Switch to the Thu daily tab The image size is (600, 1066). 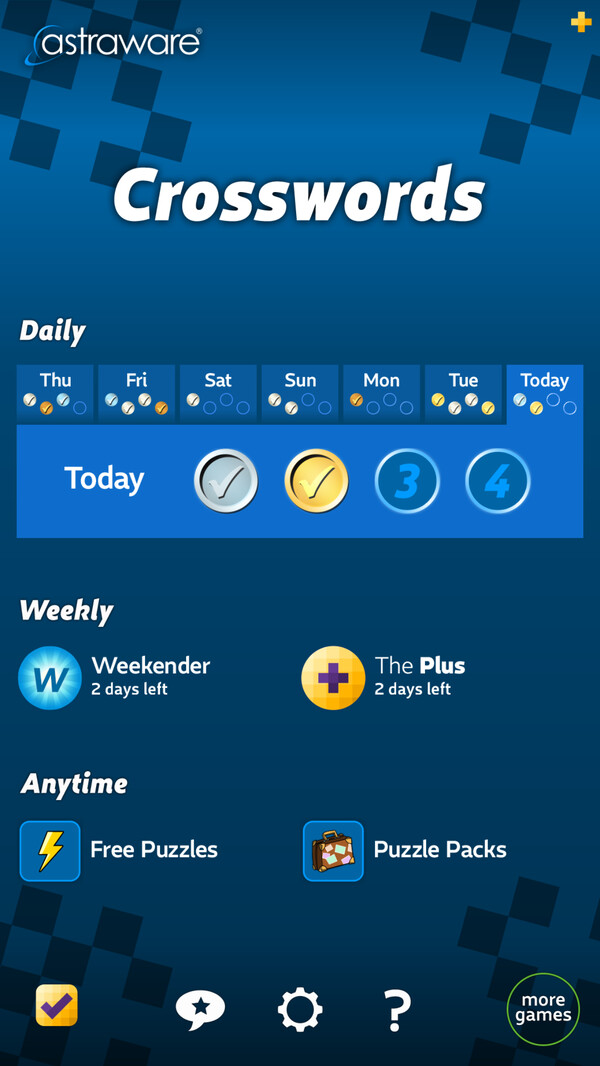pos(55,392)
